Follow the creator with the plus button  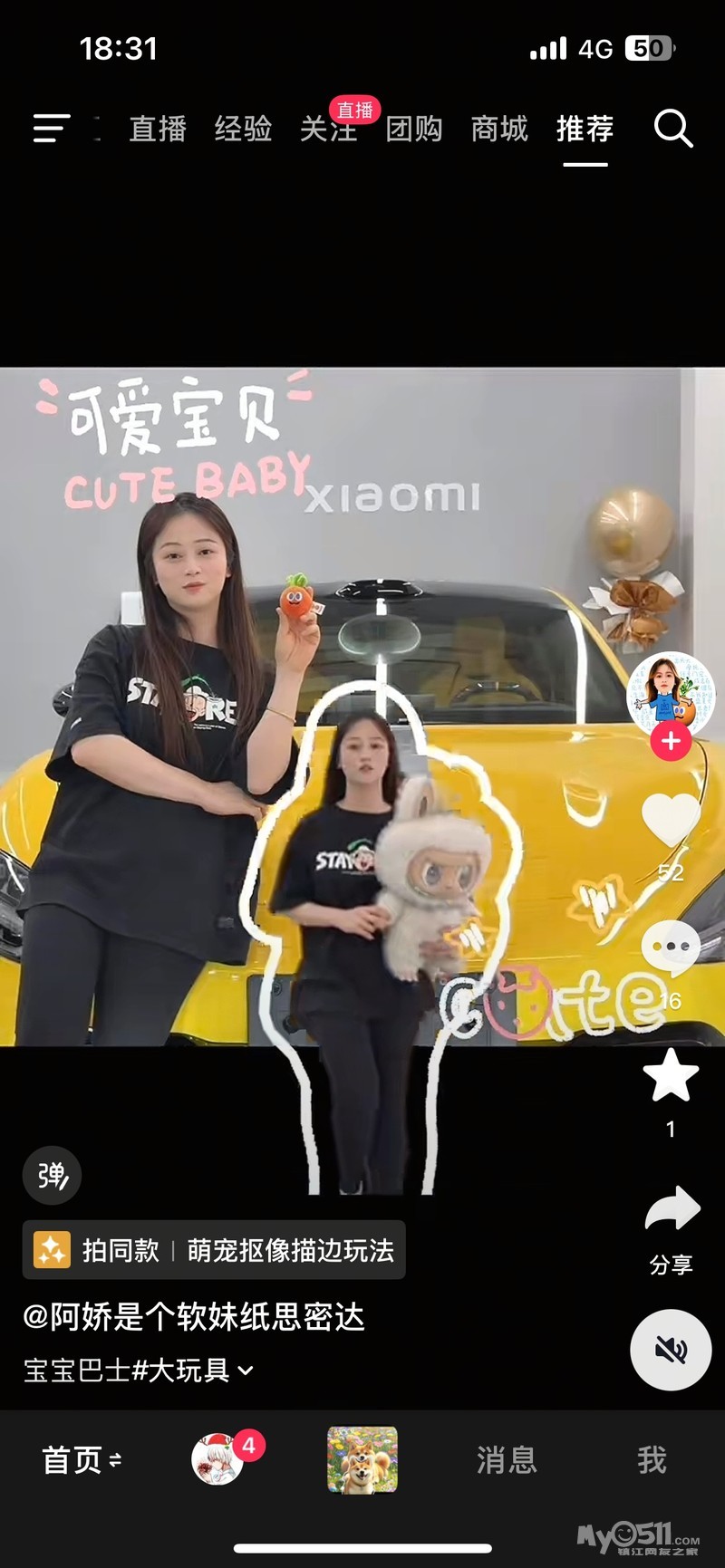click(671, 741)
